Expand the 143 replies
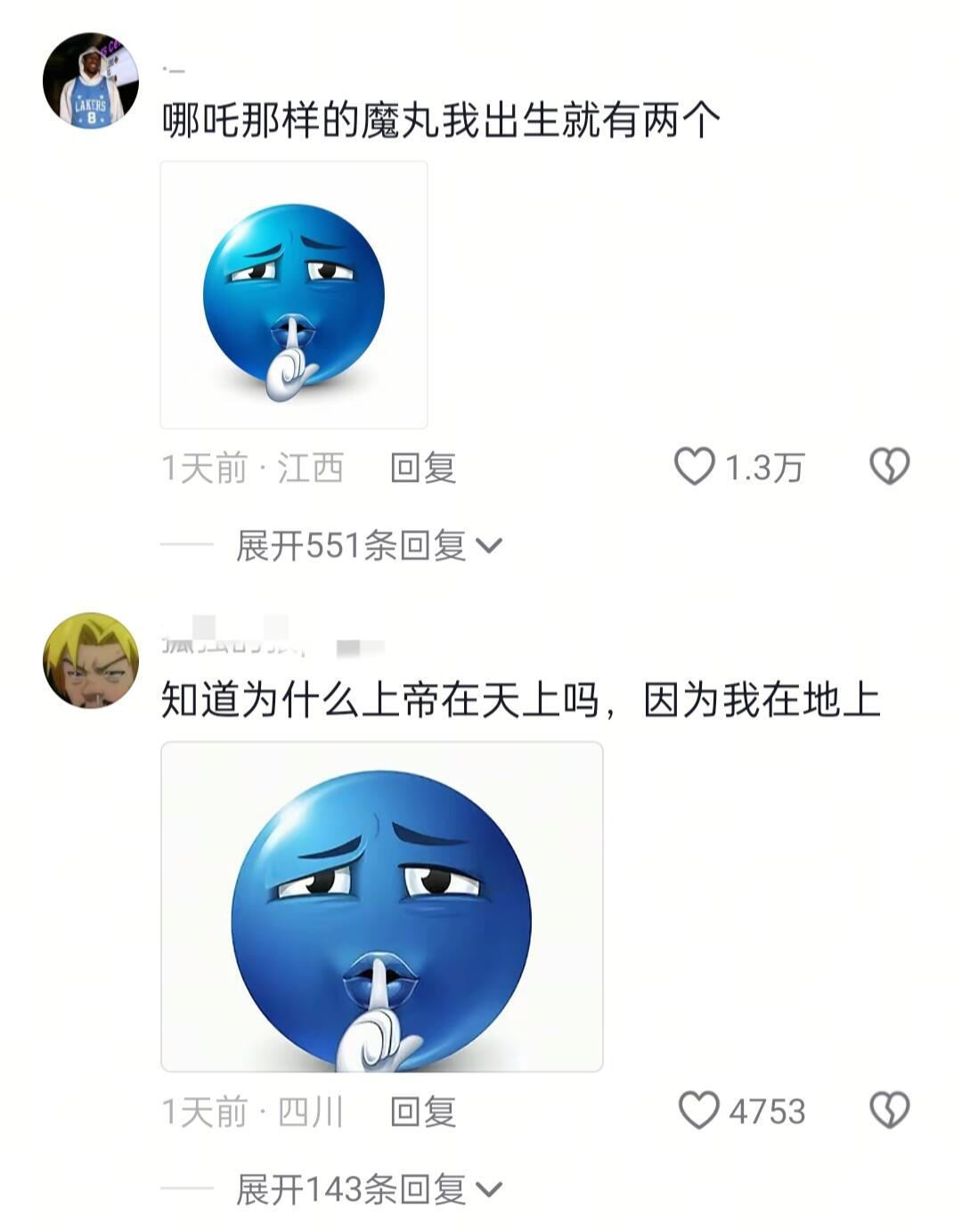The width and height of the screenshot is (962, 1232). (x=369, y=1189)
